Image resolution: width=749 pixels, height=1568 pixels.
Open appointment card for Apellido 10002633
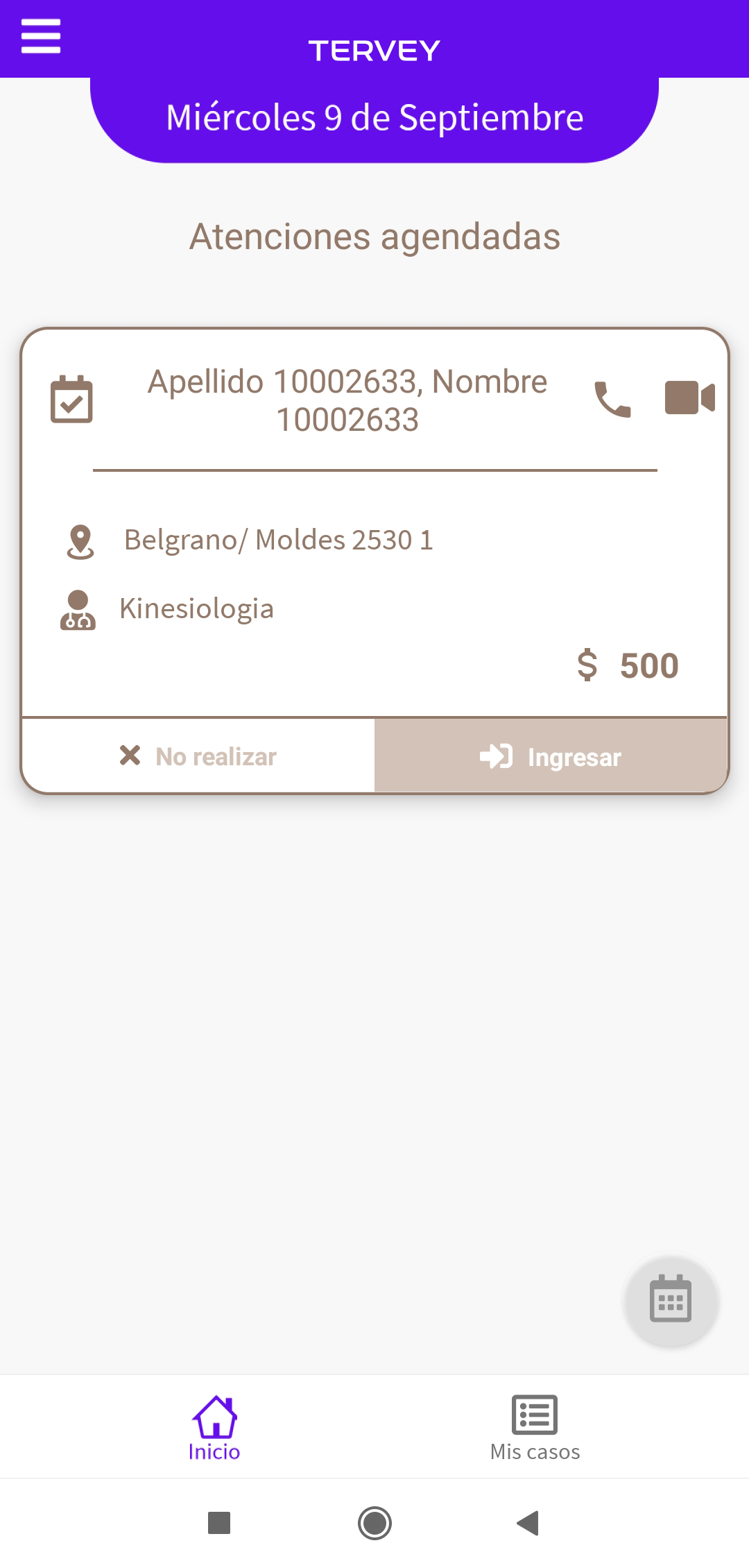(347, 401)
